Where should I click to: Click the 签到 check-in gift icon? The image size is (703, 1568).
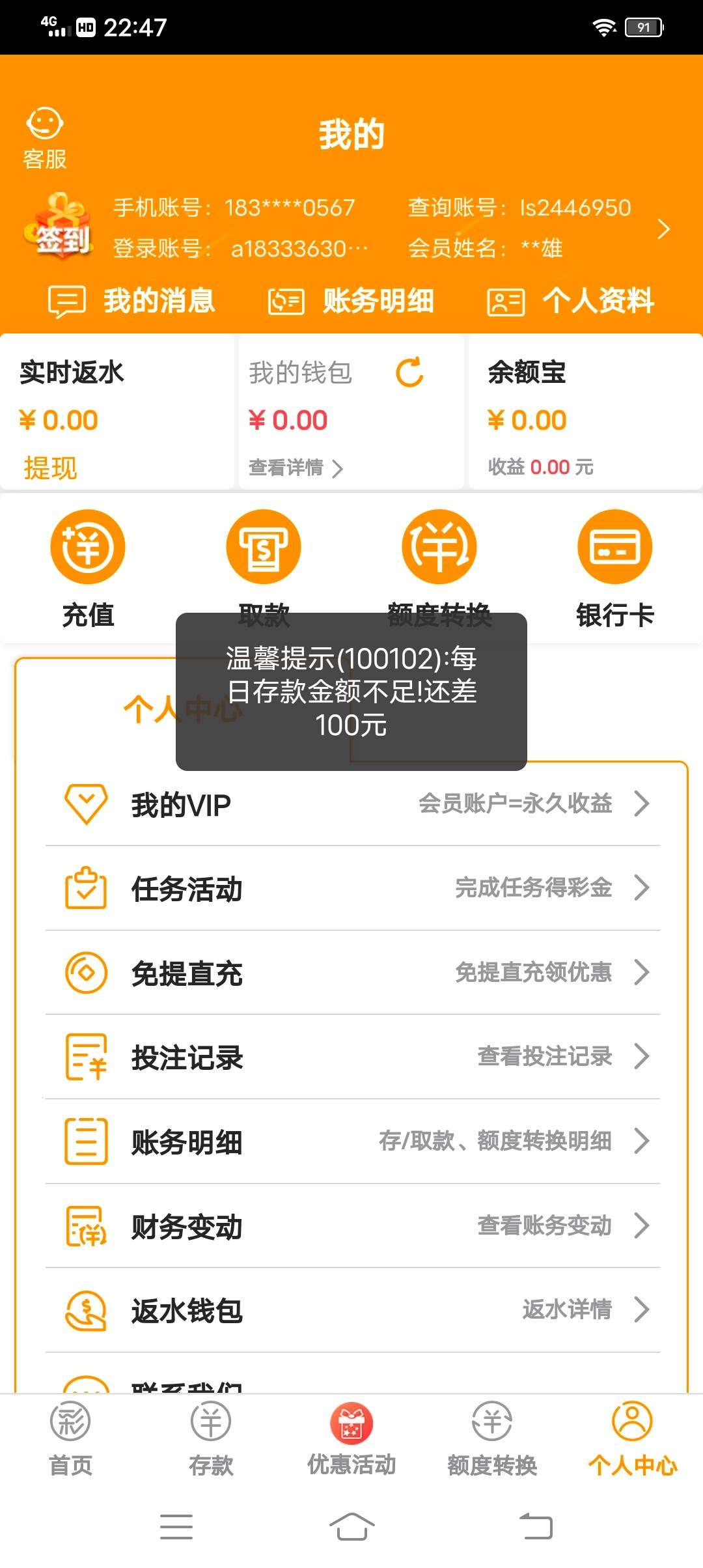point(62,228)
